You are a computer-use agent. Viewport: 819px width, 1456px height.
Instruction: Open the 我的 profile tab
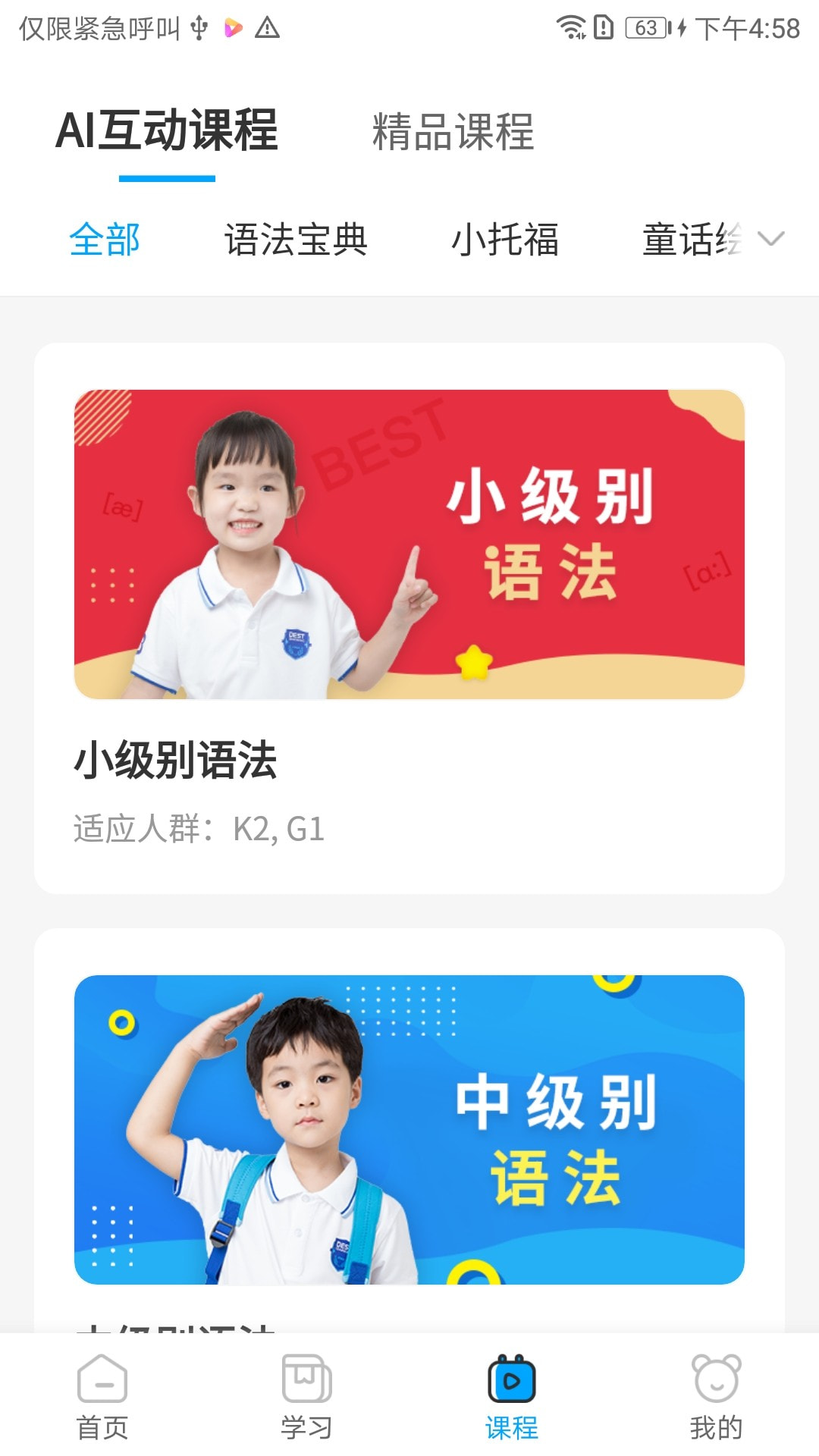pos(716,1397)
